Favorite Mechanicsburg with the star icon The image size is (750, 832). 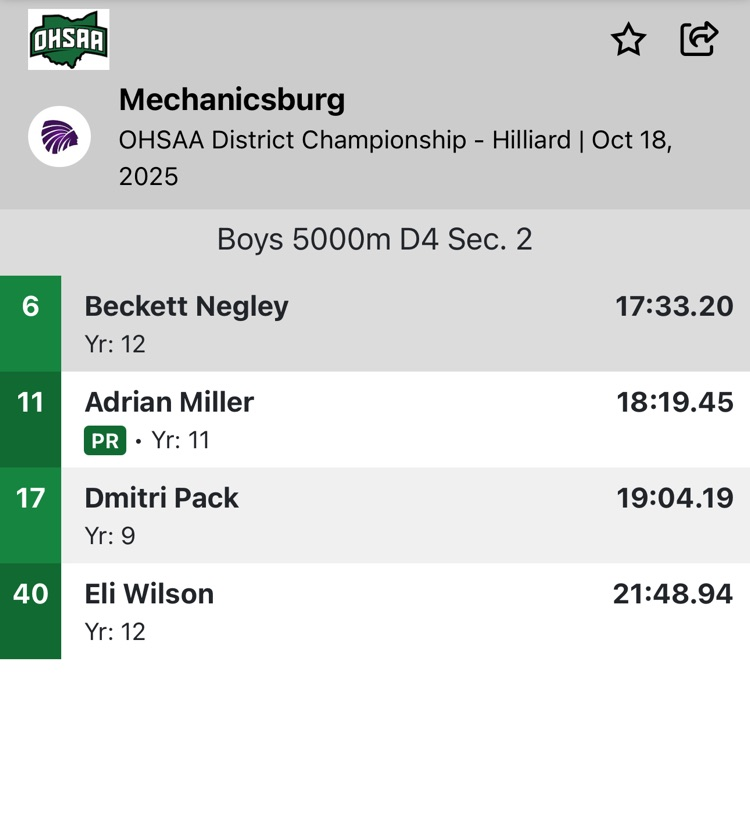(x=628, y=39)
